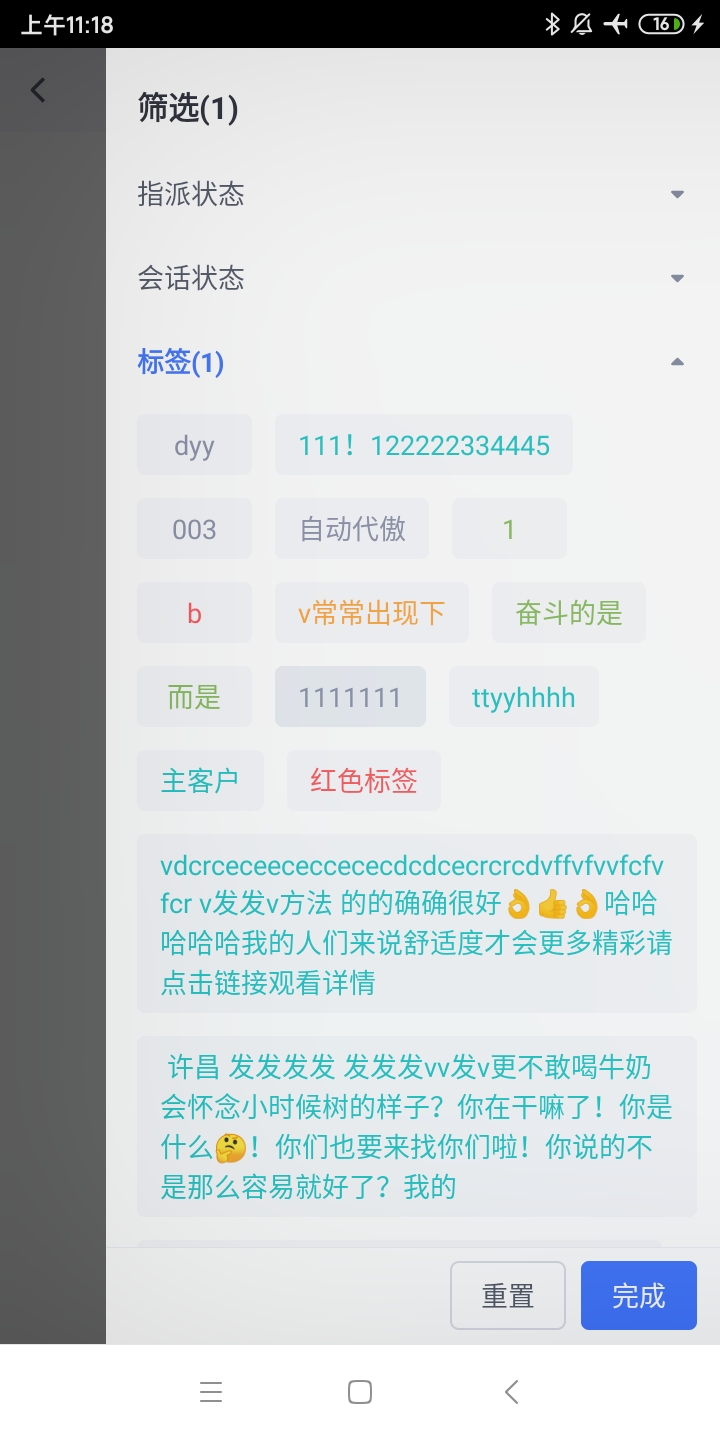Choose the 奋斗的是 tag

(x=568, y=613)
